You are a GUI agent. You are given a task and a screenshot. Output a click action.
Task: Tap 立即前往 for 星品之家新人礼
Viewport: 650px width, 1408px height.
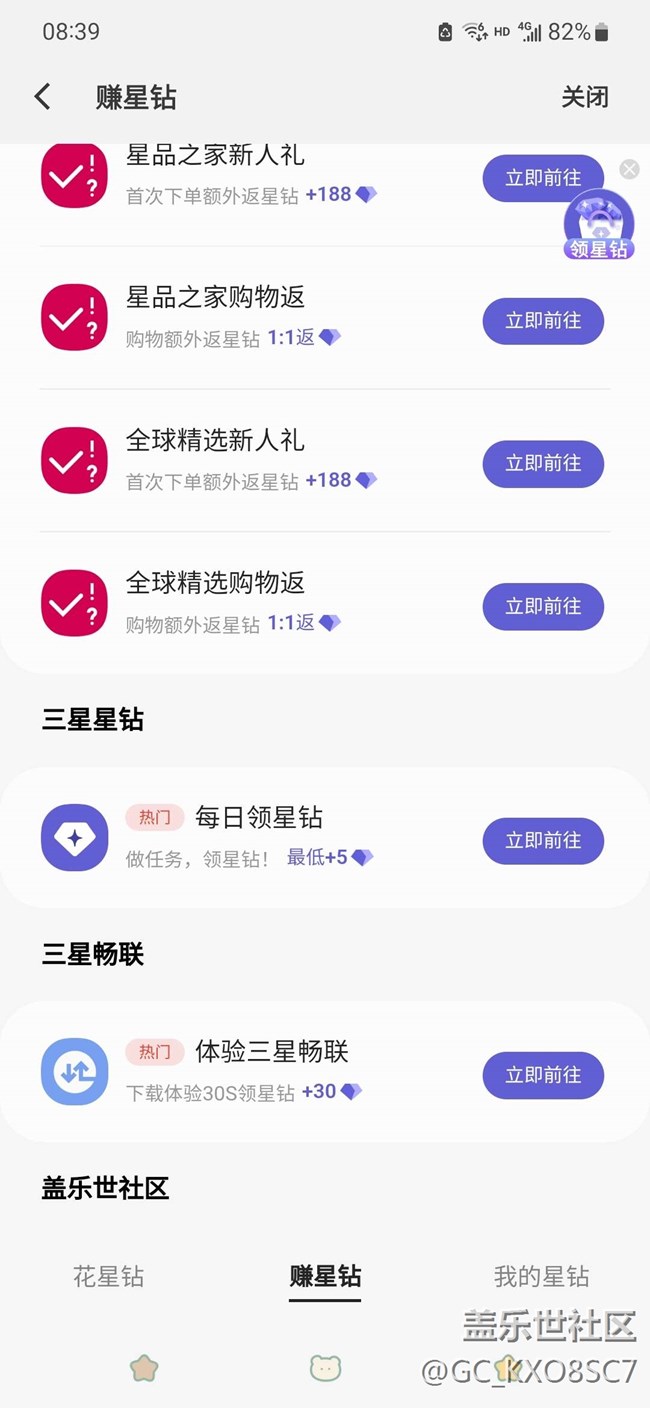pyautogui.click(x=543, y=178)
